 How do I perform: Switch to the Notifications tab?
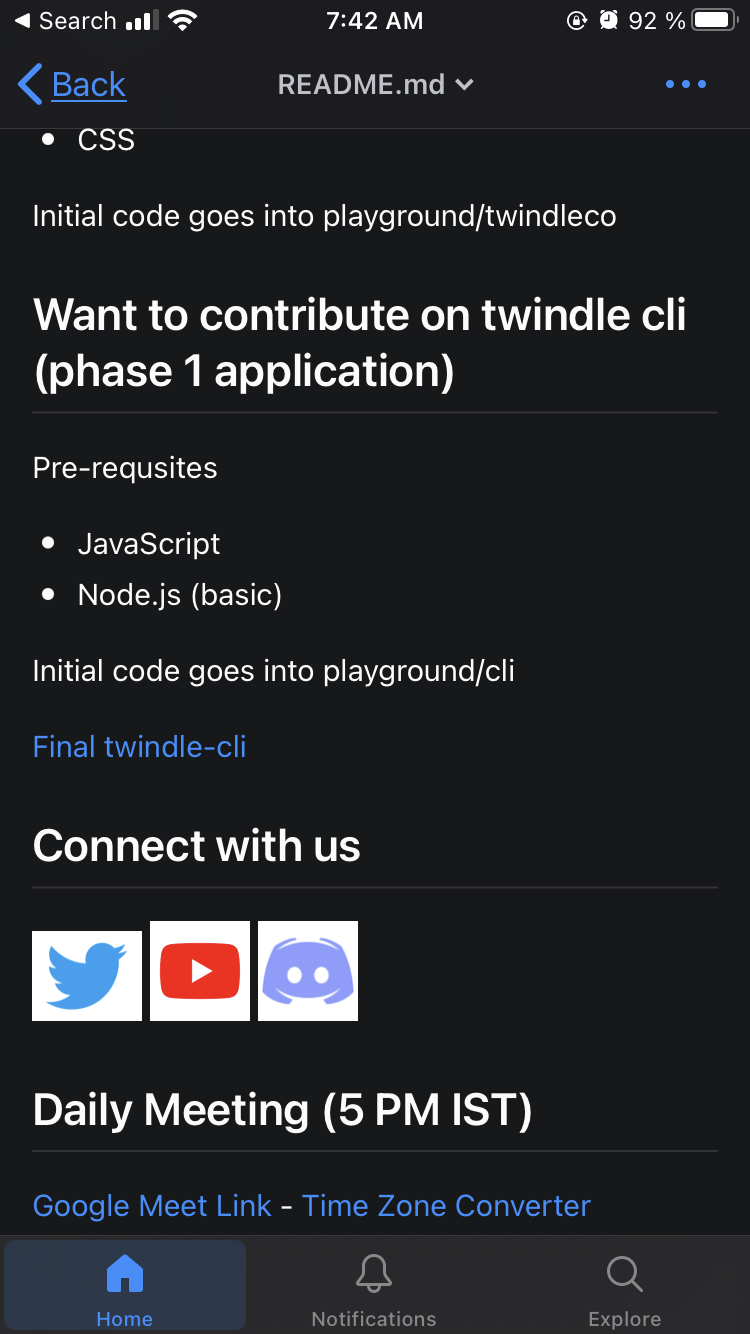point(374,1288)
